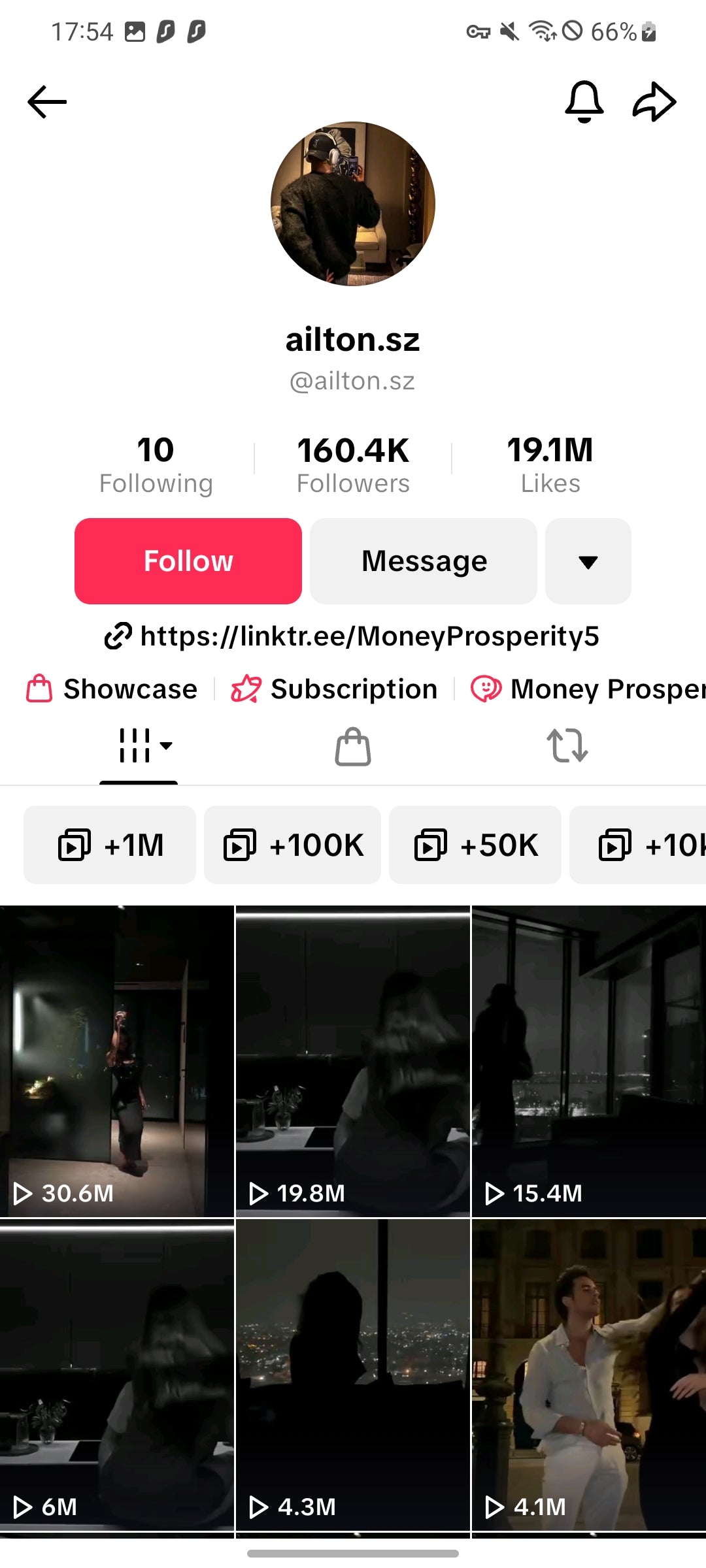Switch to the shop bag tab
The image size is (706, 1568).
353,746
